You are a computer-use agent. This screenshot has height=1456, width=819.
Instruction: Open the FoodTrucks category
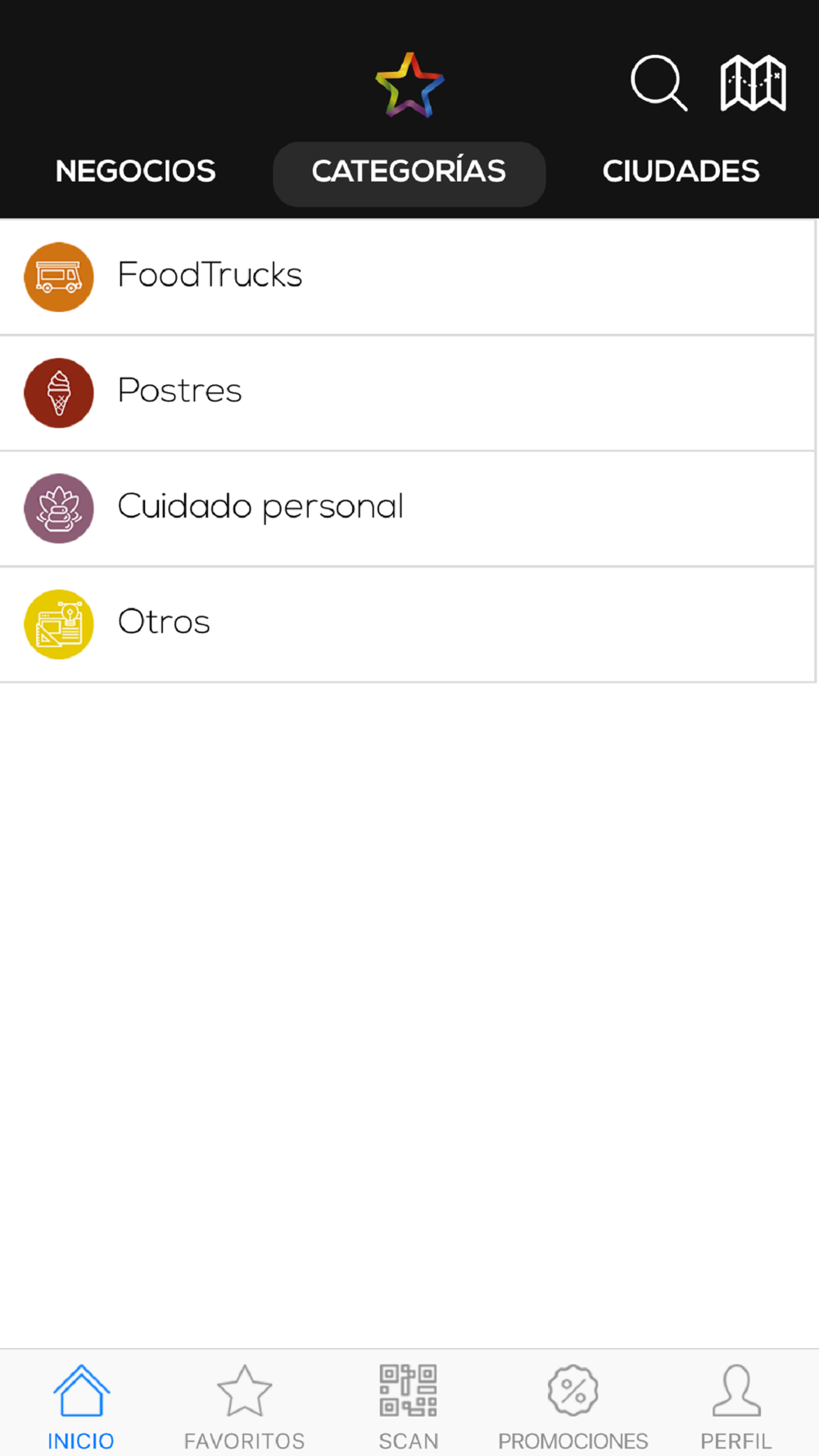pos(407,277)
